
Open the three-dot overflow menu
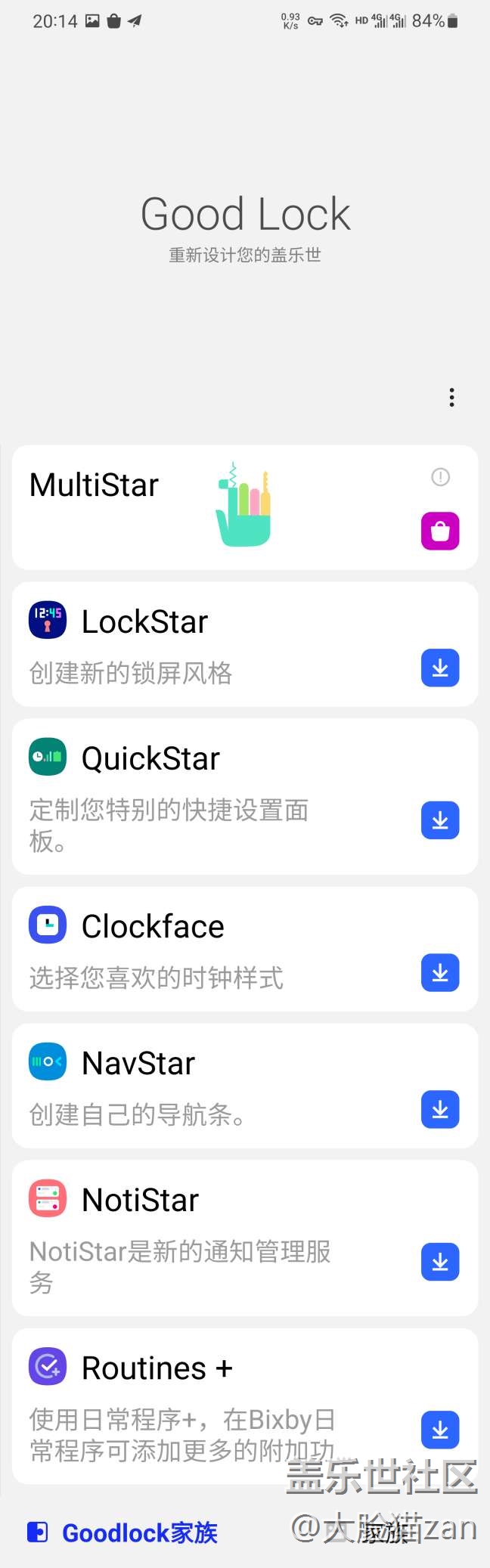(x=451, y=398)
